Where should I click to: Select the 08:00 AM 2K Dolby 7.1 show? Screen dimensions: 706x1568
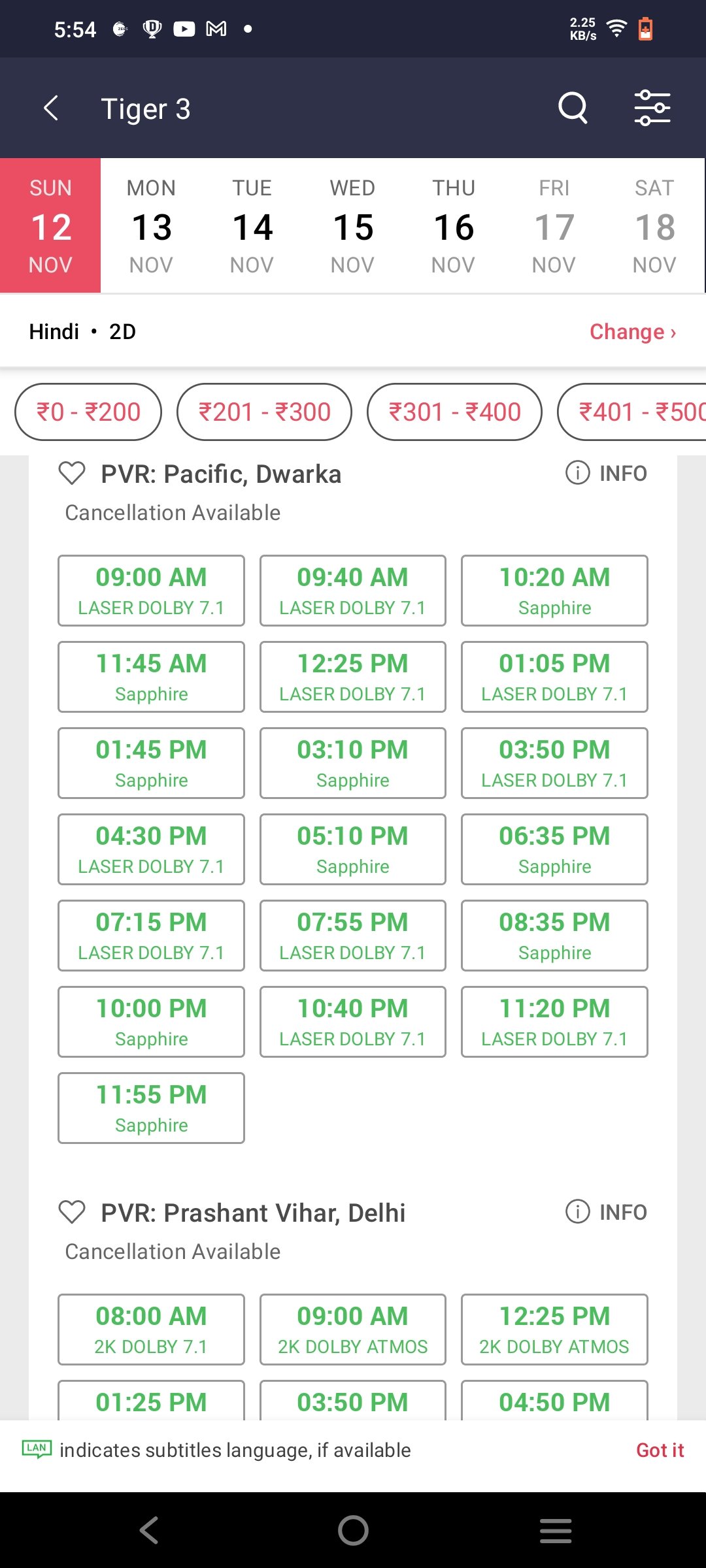click(151, 1330)
